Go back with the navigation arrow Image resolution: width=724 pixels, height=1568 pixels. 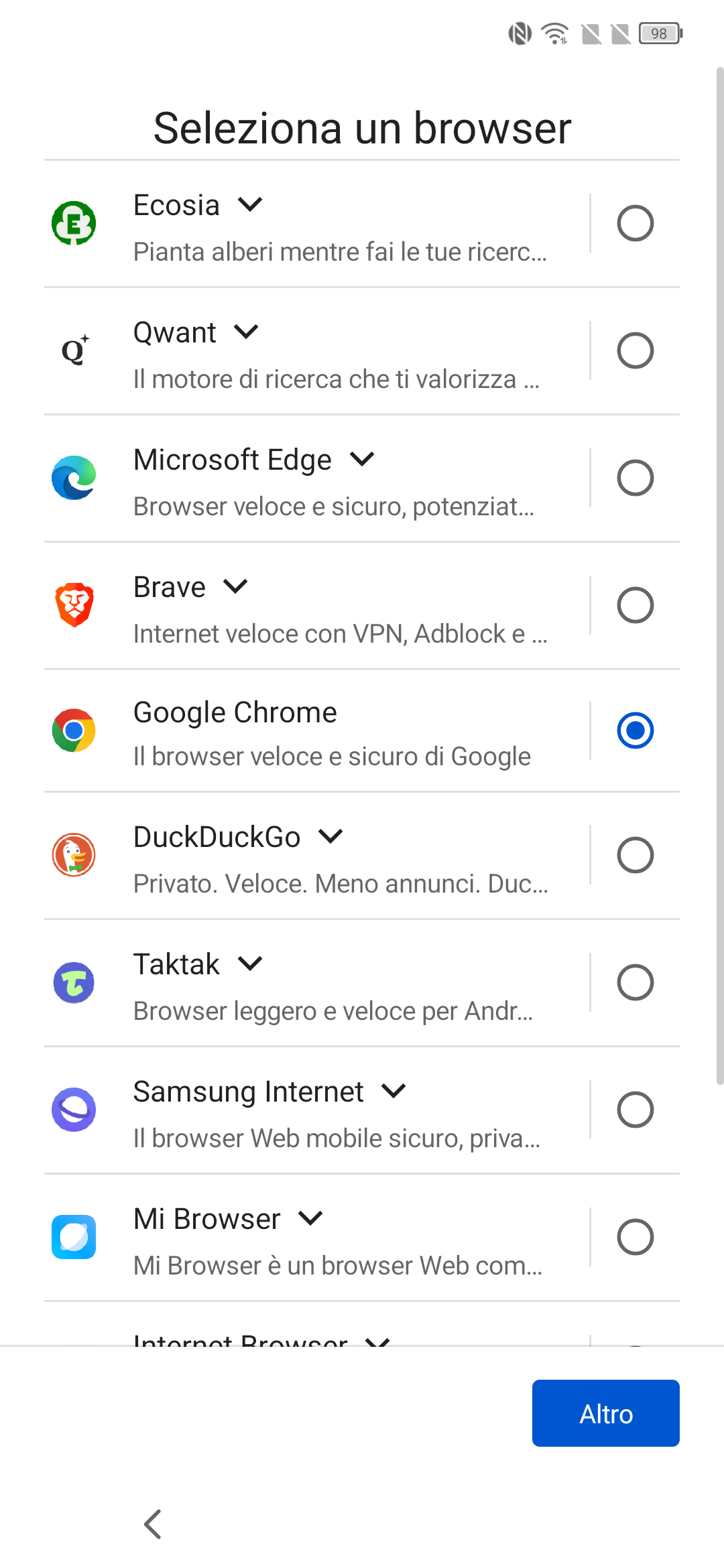(153, 1524)
